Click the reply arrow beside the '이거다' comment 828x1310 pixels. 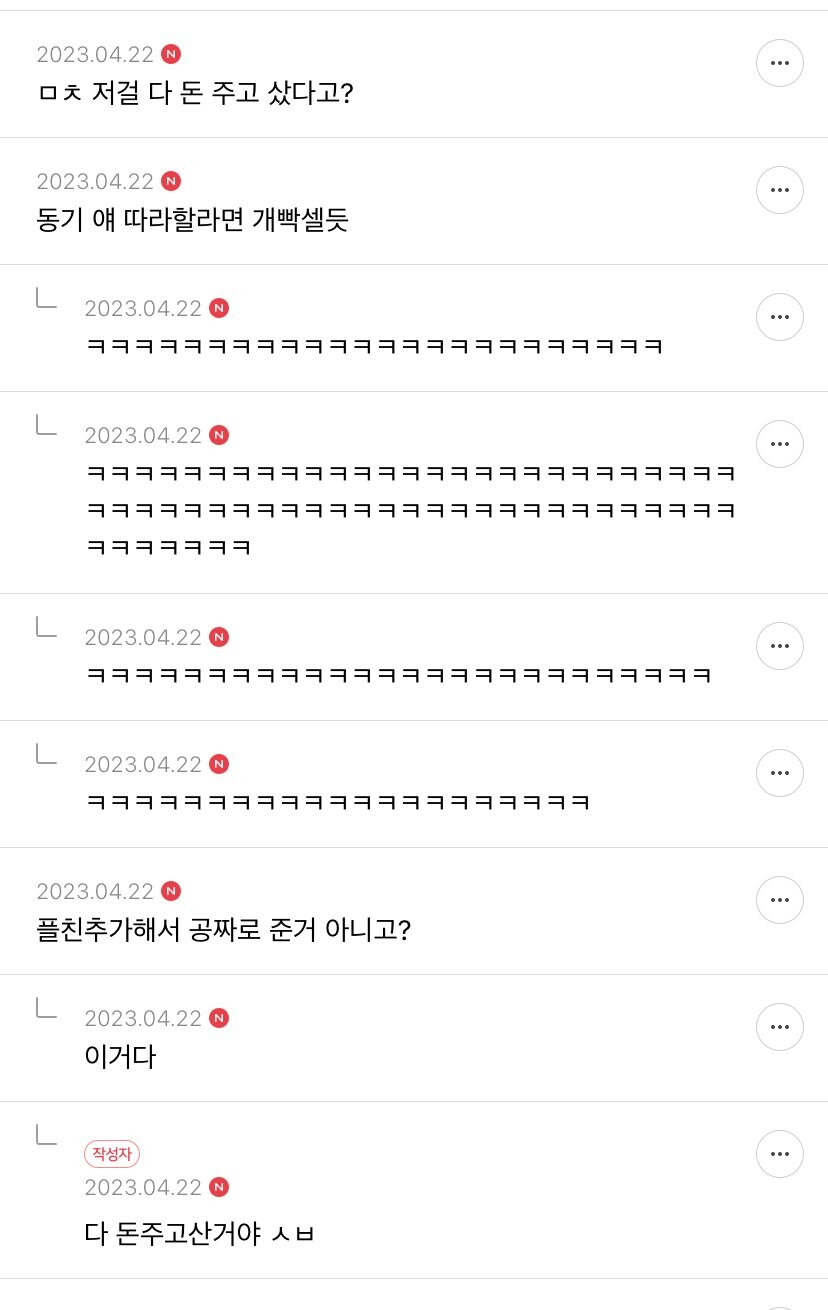pyautogui.click(x=46, y=1010)
